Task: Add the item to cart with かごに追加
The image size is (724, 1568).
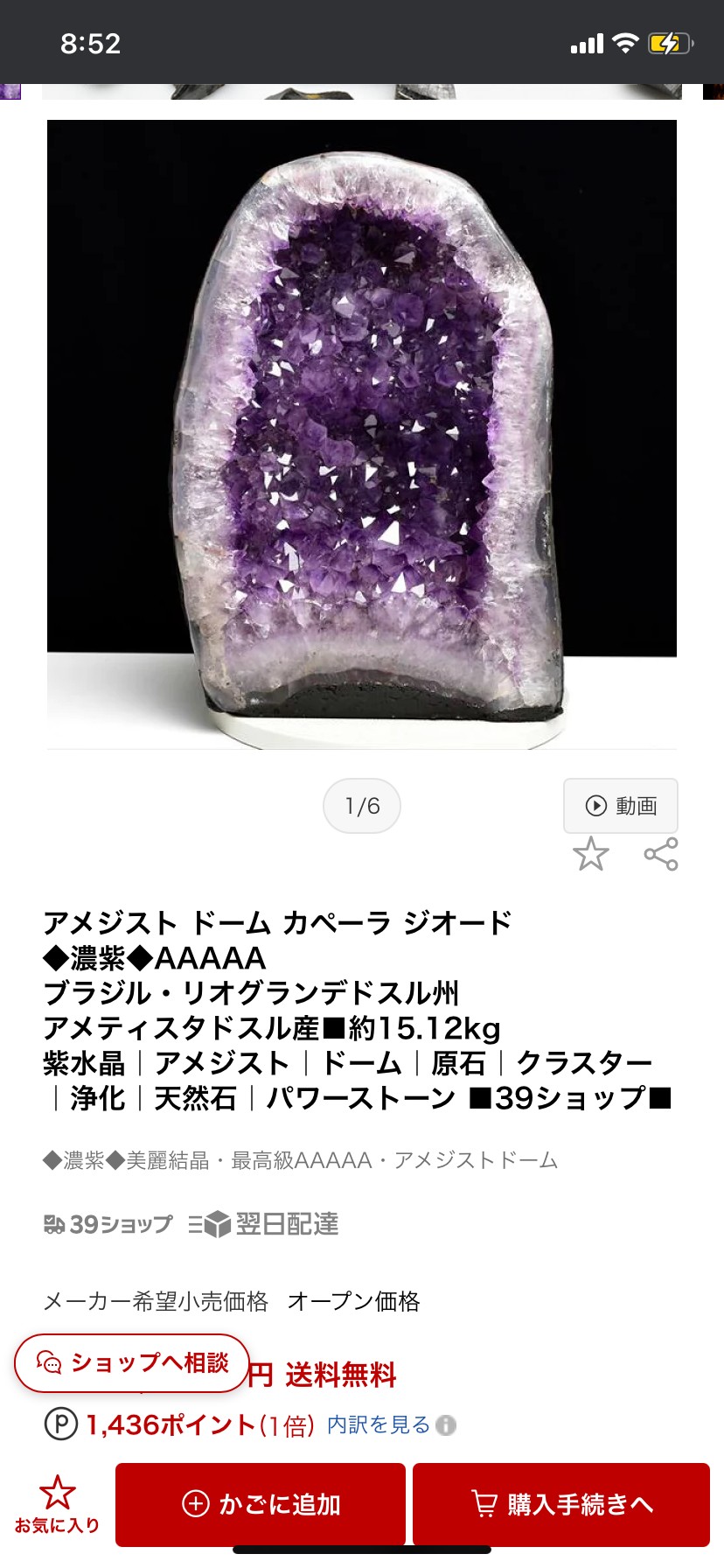Action: pos(261,1504)
